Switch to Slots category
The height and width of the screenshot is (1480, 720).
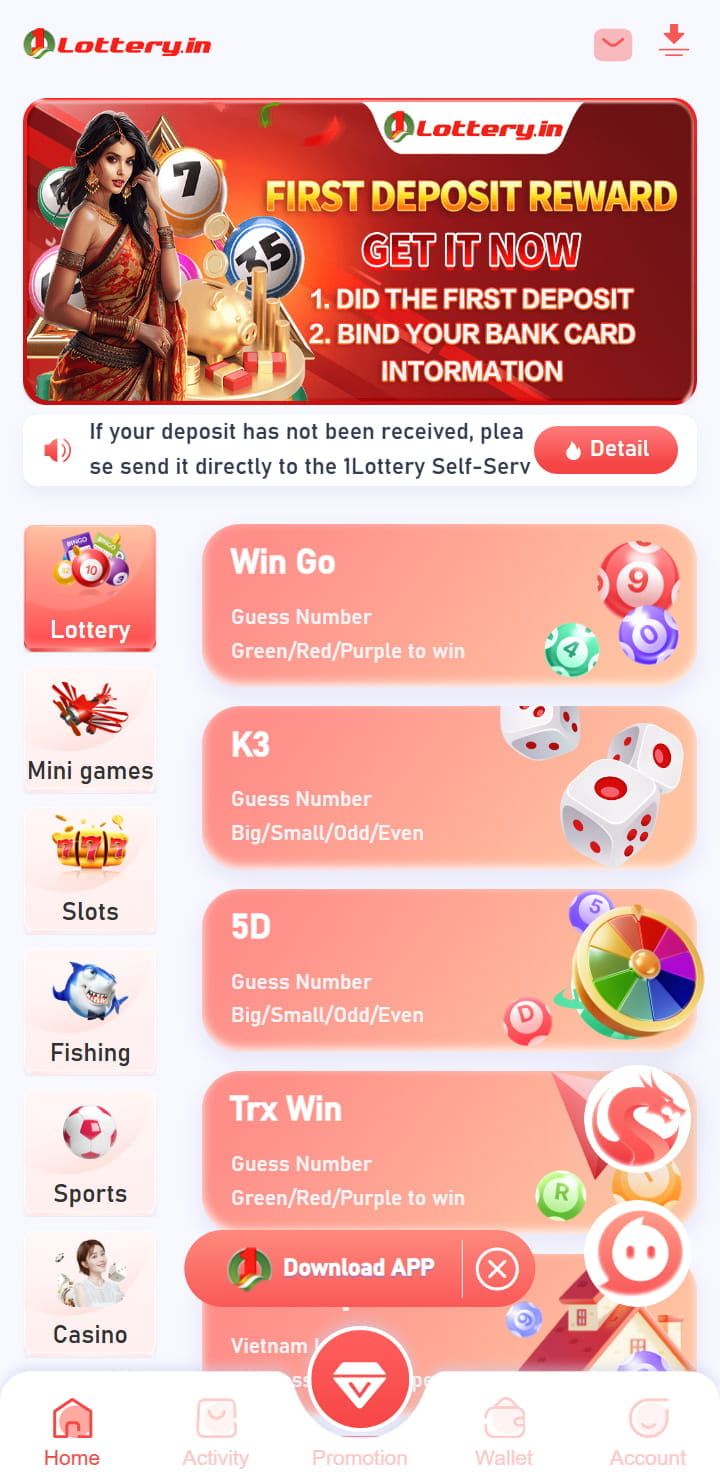coord(90,870)
